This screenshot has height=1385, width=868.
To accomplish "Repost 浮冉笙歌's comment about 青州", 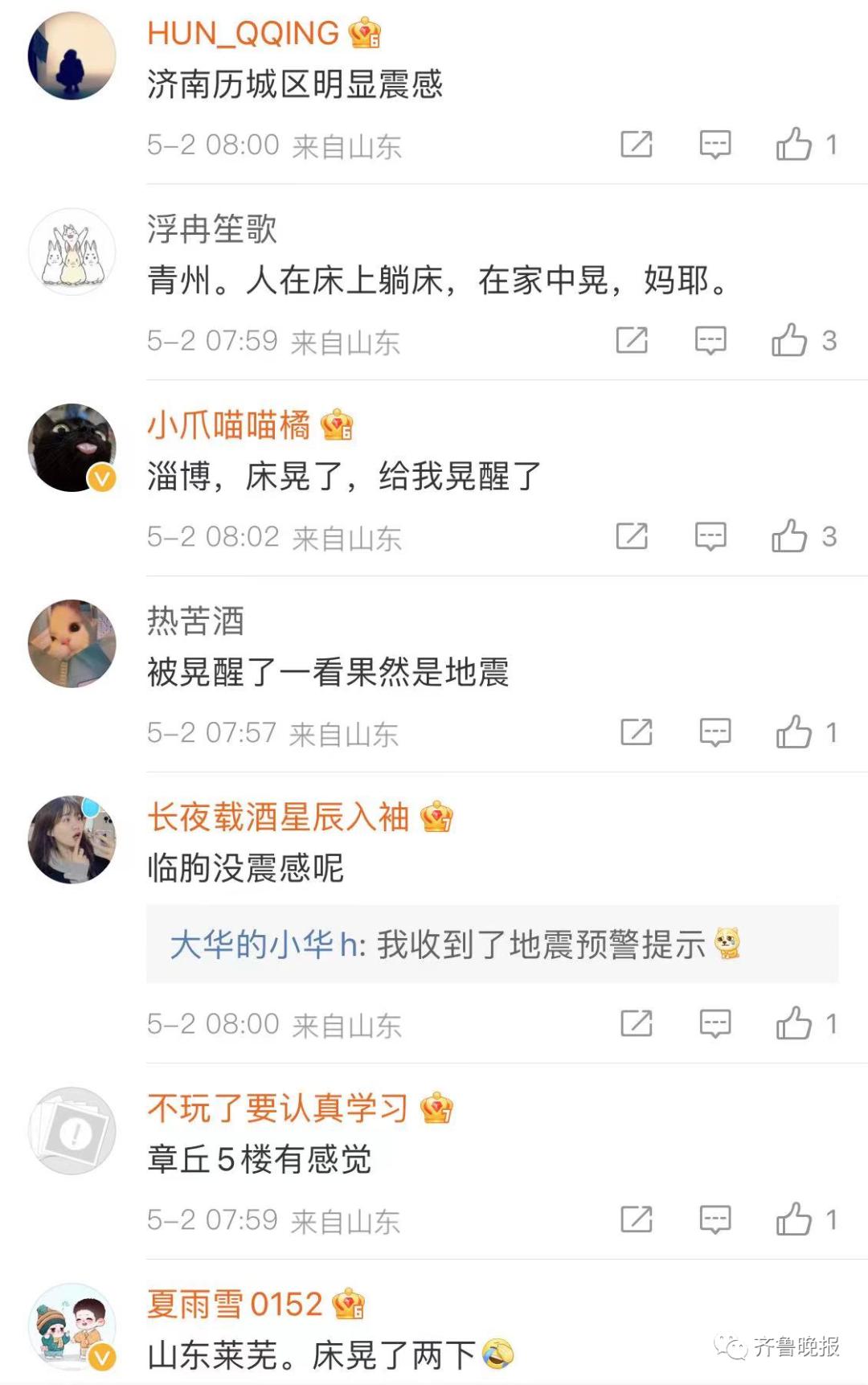I will (632, 341).
